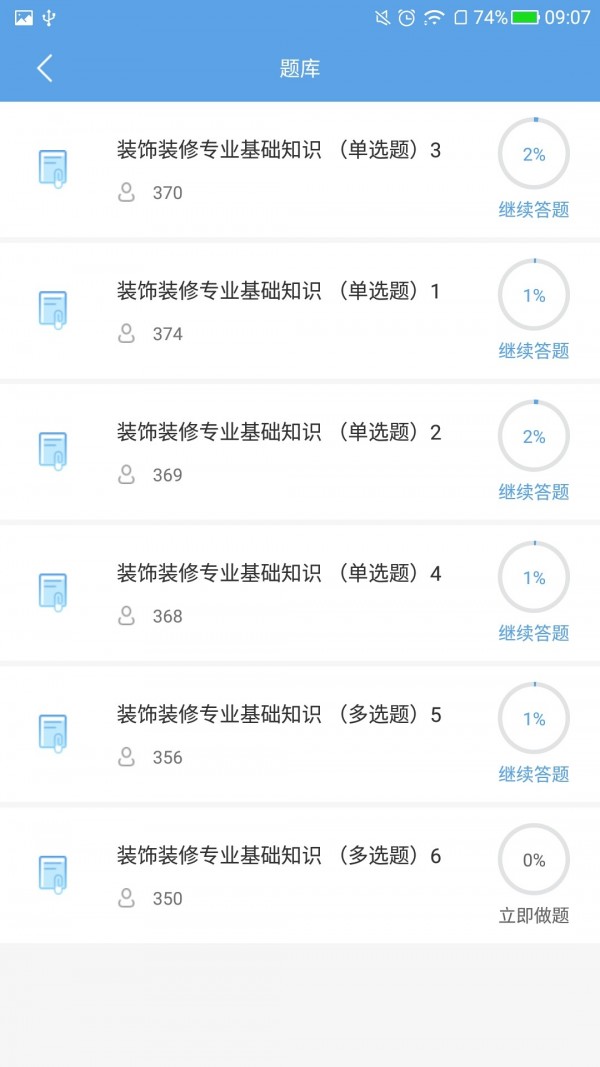Open question set 多选题 6
The width and height of the screenshot is (600, 1067).
click(278, 856)
